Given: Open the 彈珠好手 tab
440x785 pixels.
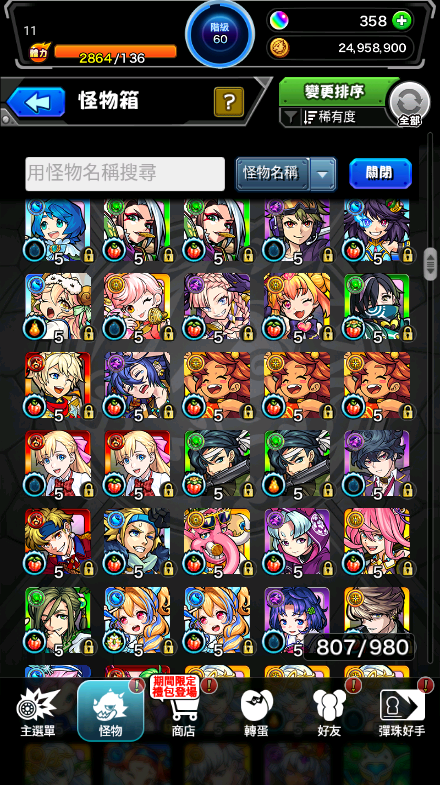Looking at the screenshot, I should [402, 712].
